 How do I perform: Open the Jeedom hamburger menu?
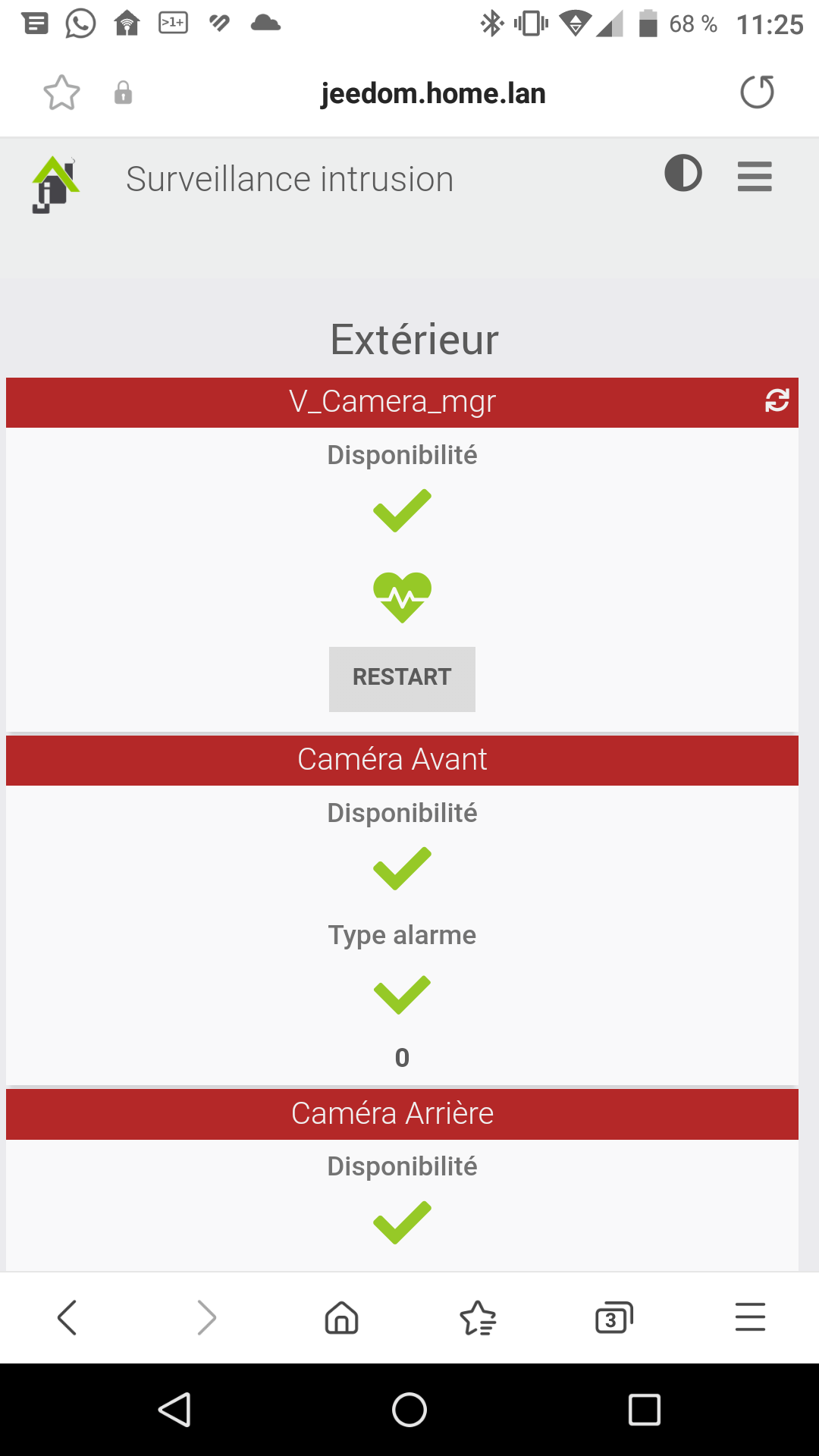755,177
